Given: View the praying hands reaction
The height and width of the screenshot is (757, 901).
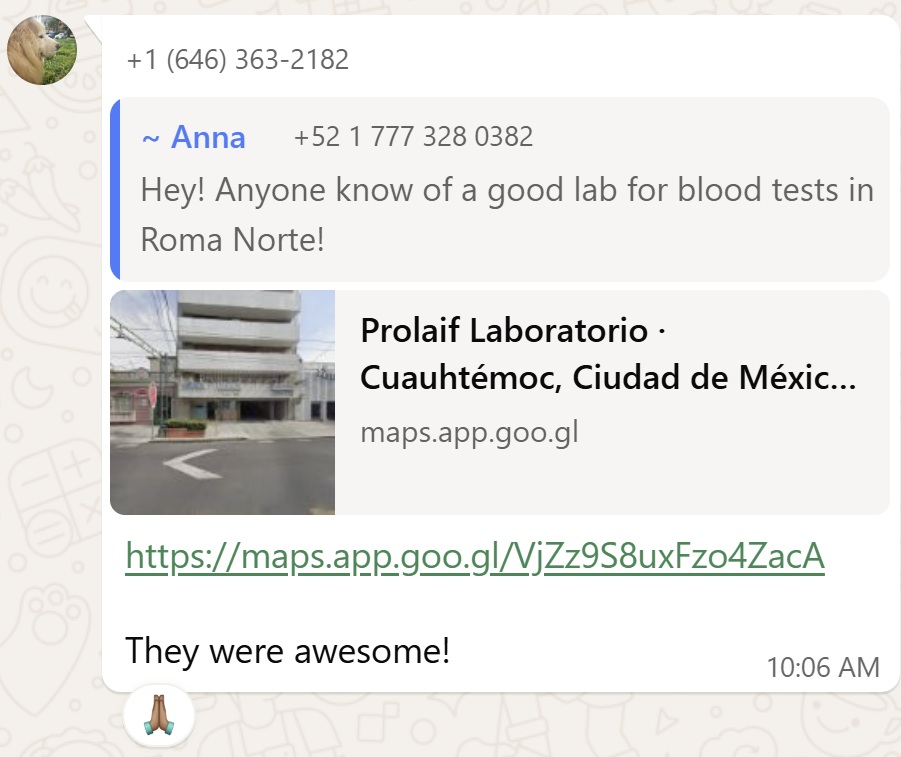Looking at the screenshot, I should 158,716.
